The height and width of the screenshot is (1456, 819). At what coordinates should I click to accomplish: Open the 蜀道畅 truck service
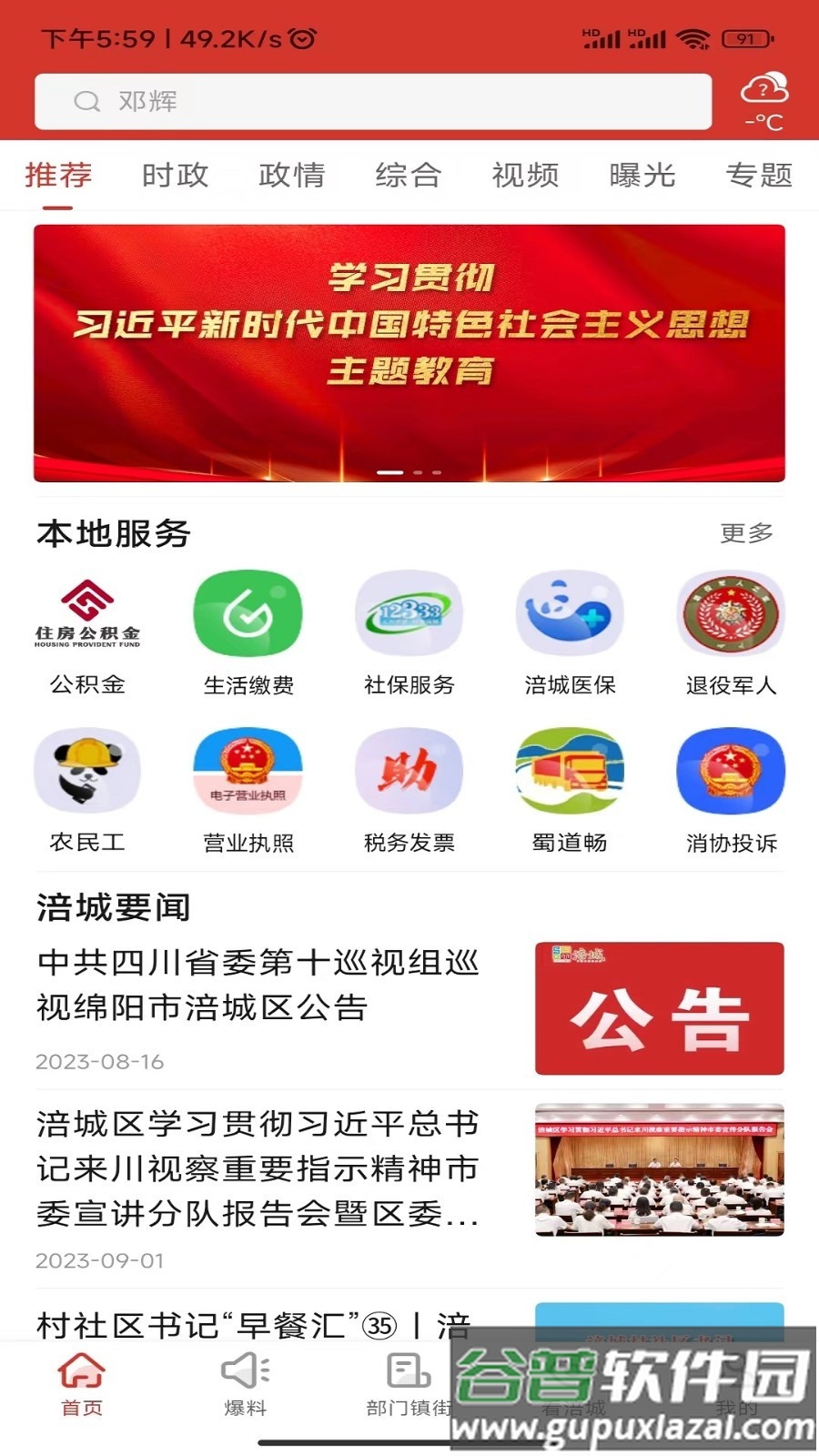570,787
